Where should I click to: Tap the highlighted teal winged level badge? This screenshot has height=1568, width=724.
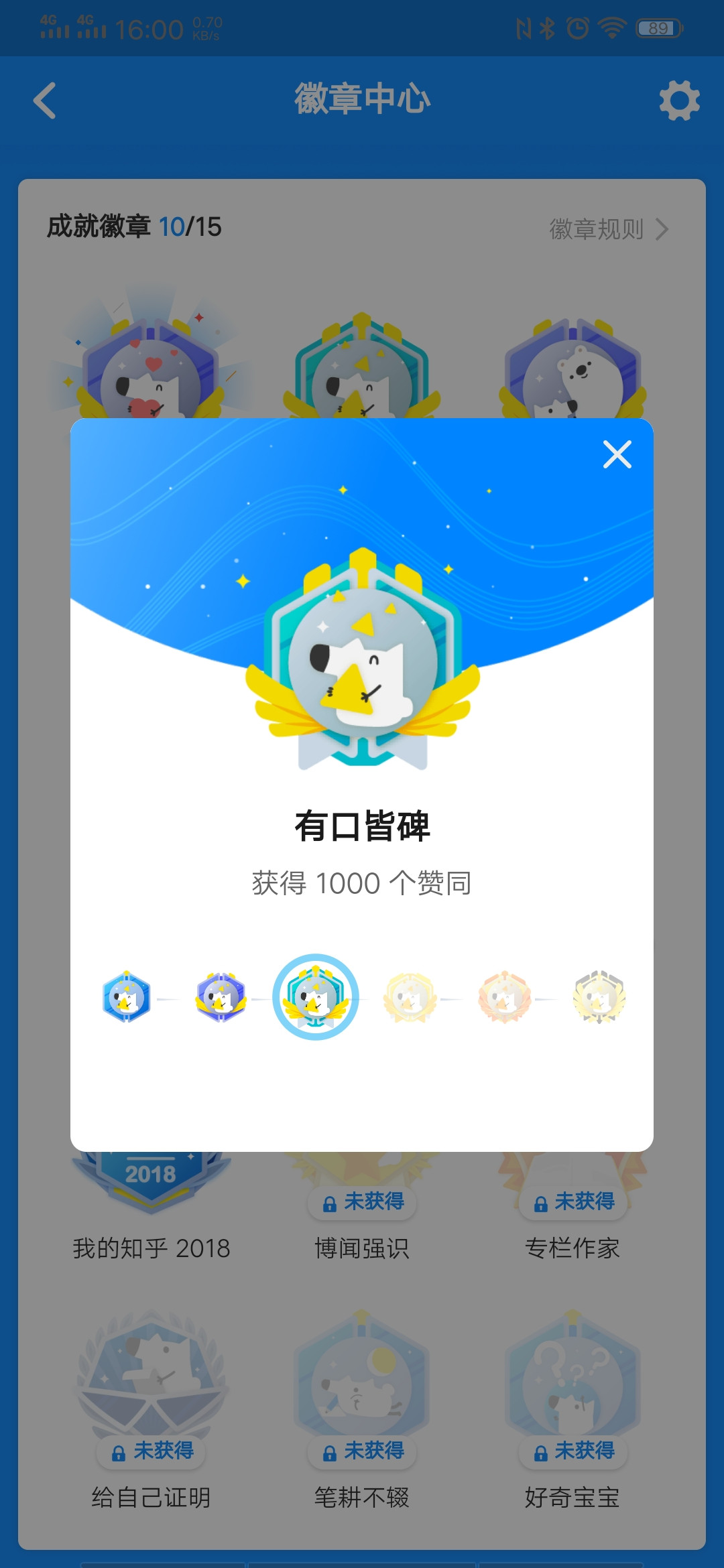[x=316, y=997]
